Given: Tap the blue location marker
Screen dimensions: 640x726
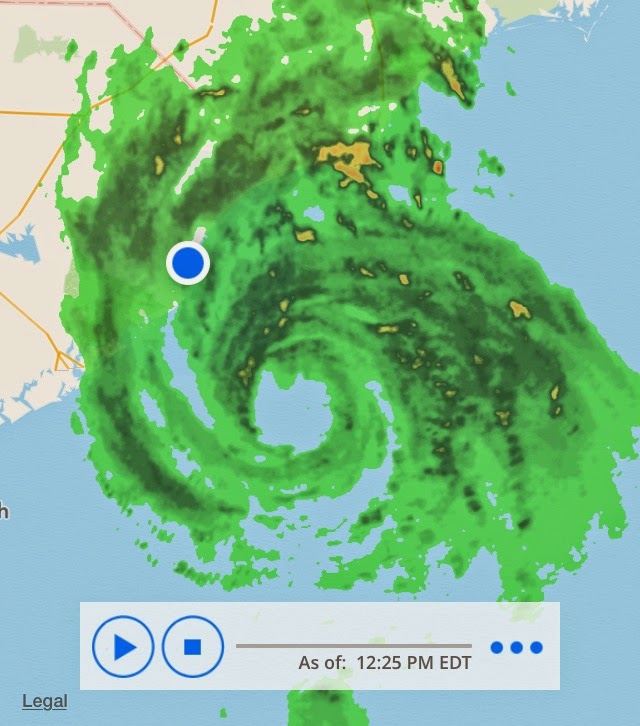Looking at the screenshot, I should click(187, 264).
